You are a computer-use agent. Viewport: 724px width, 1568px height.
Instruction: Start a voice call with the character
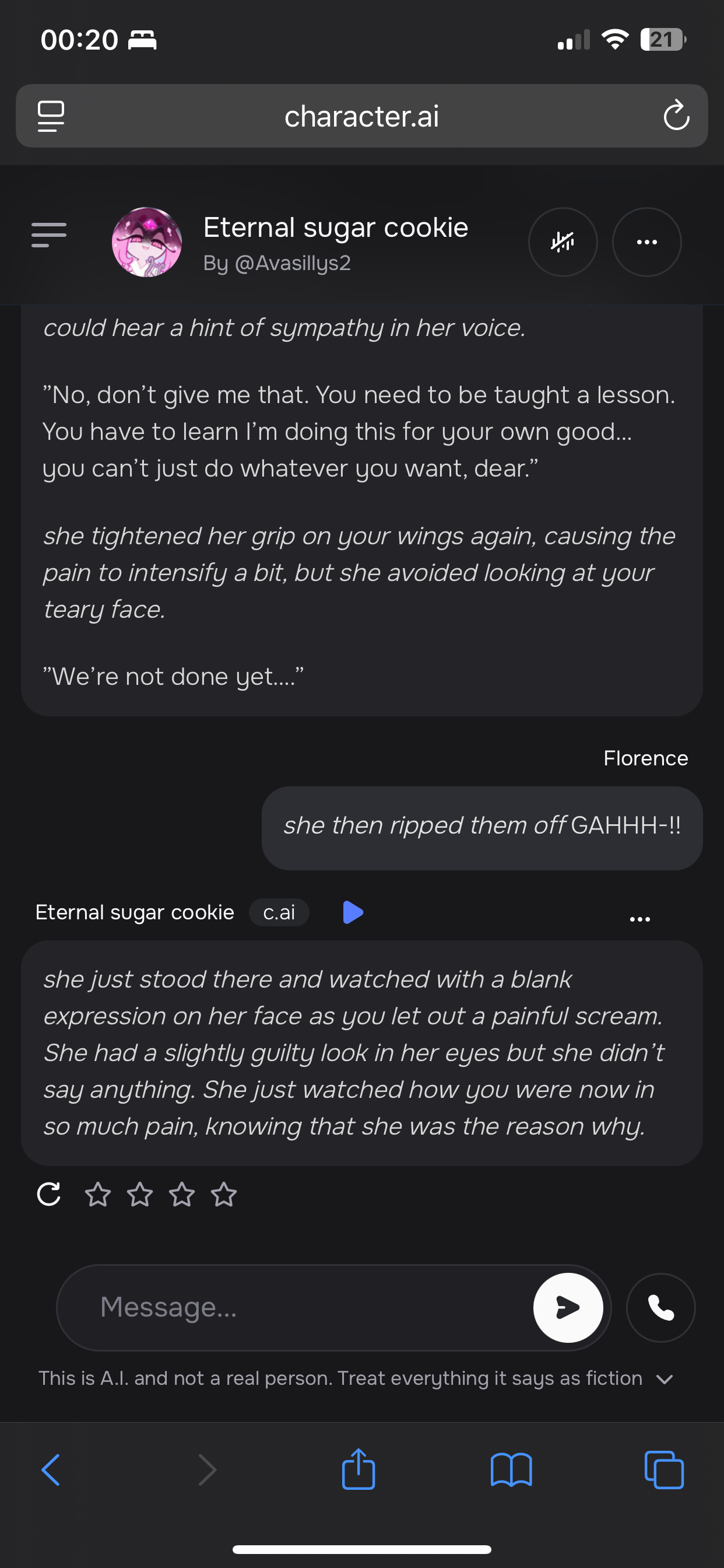pyautogui.click(x=660, y=1307)
